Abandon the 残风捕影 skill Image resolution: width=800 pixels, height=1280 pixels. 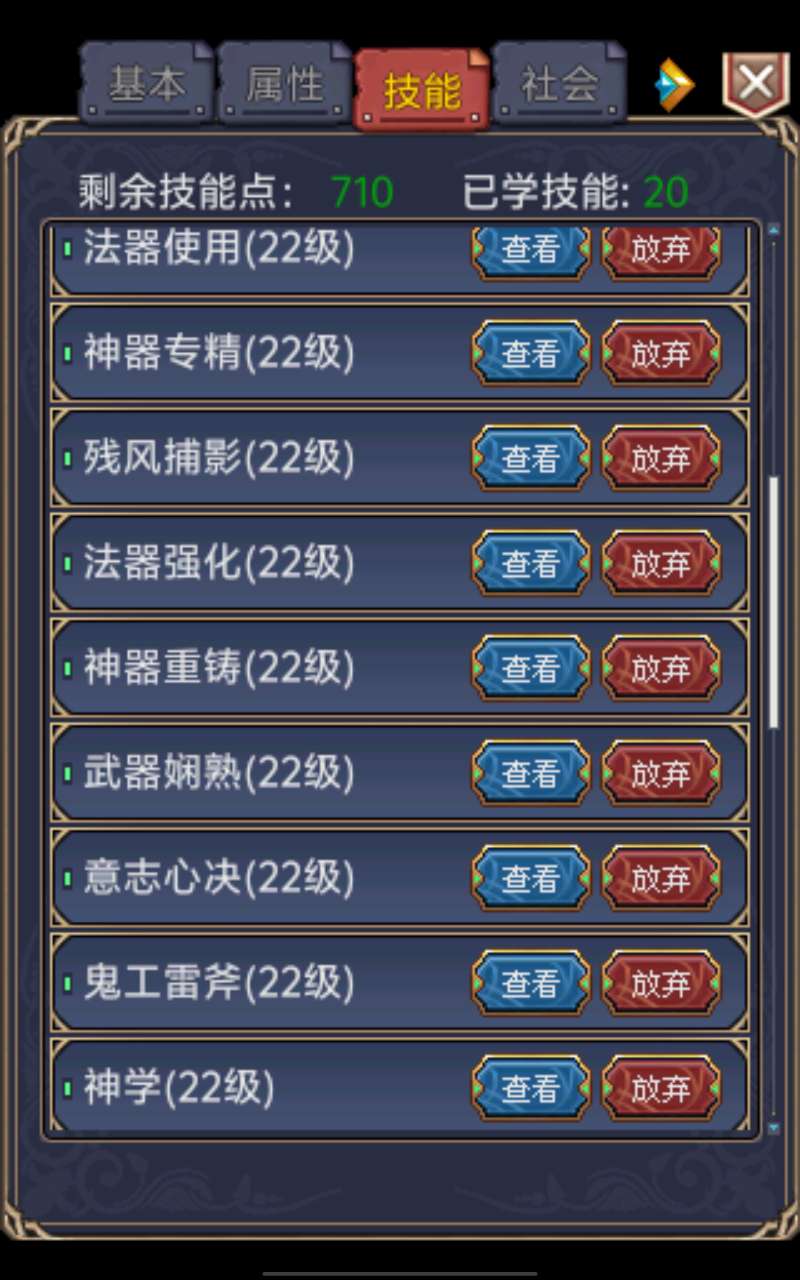660,459
